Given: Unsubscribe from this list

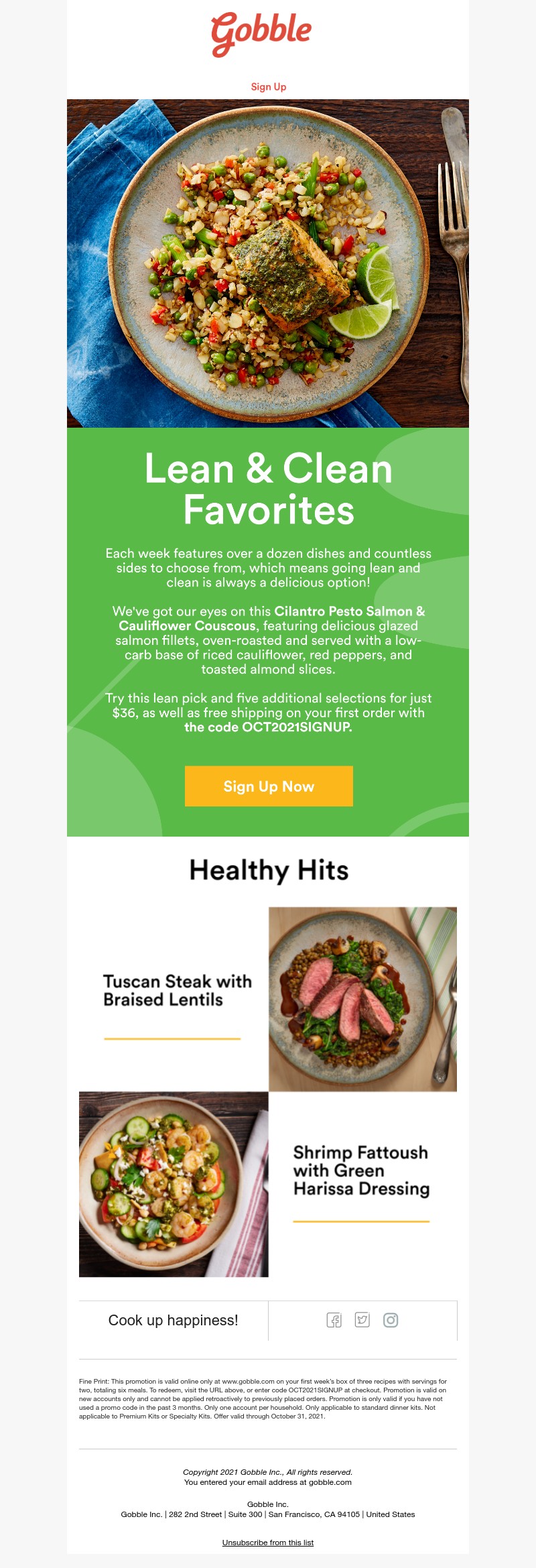Looking at the screenshot, I should (x=268, y=1543).
